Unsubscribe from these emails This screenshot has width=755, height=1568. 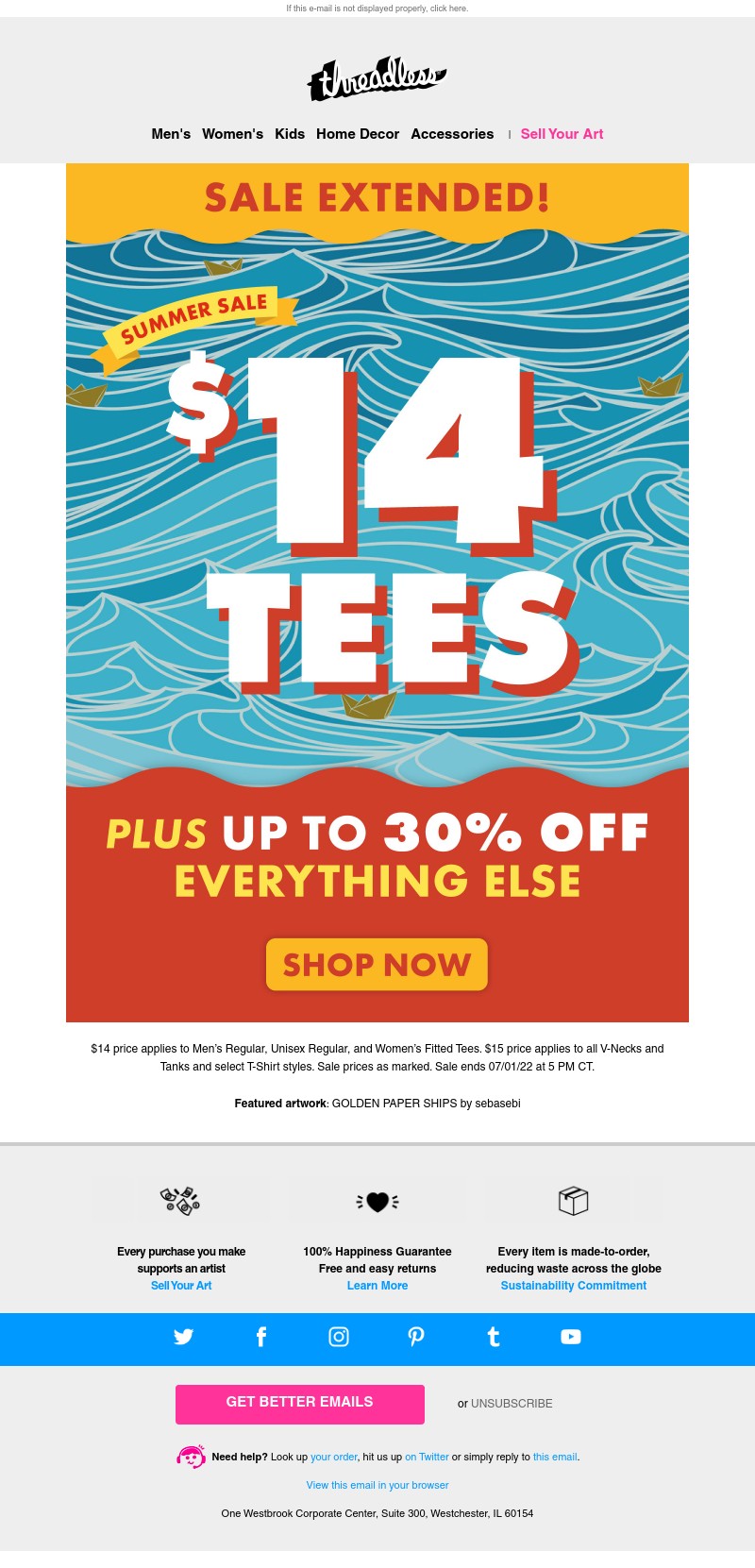[x=512, y=1404]
